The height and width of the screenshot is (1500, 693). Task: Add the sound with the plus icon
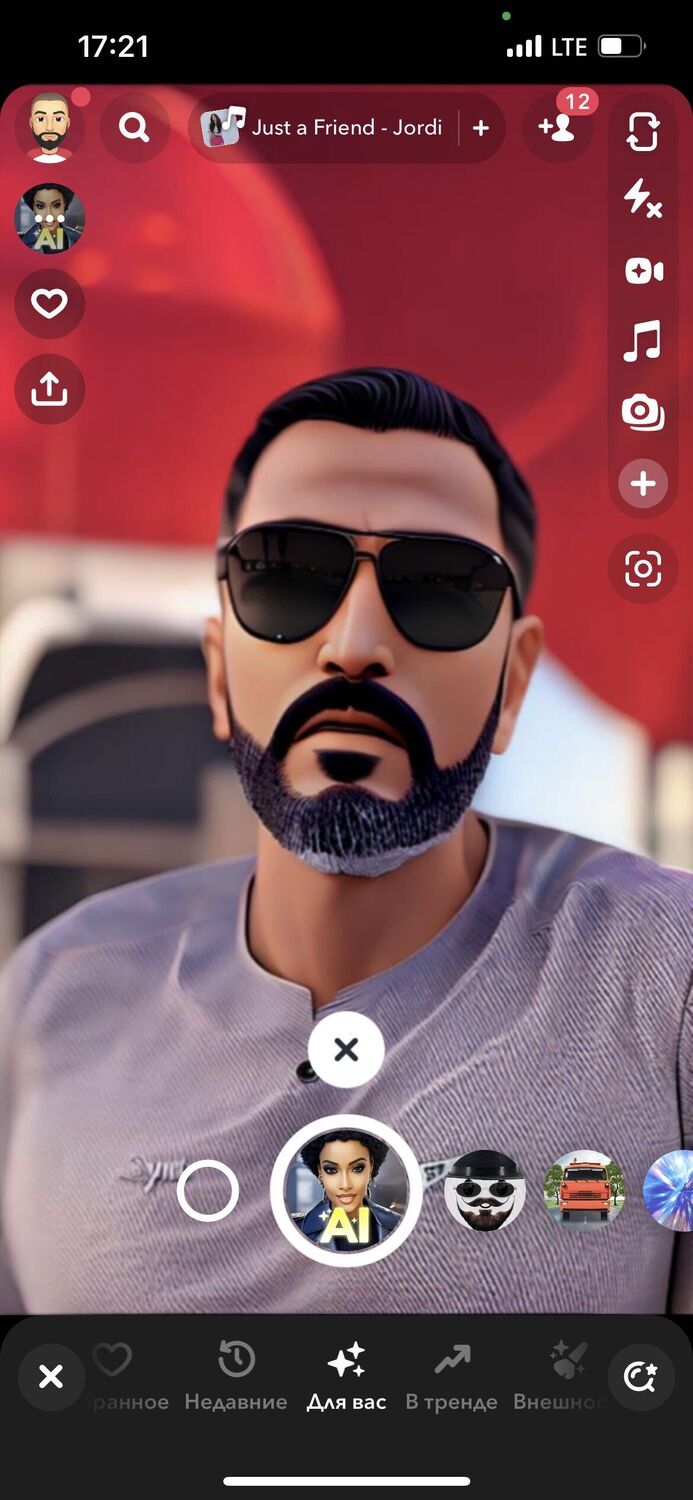point(481,127)
